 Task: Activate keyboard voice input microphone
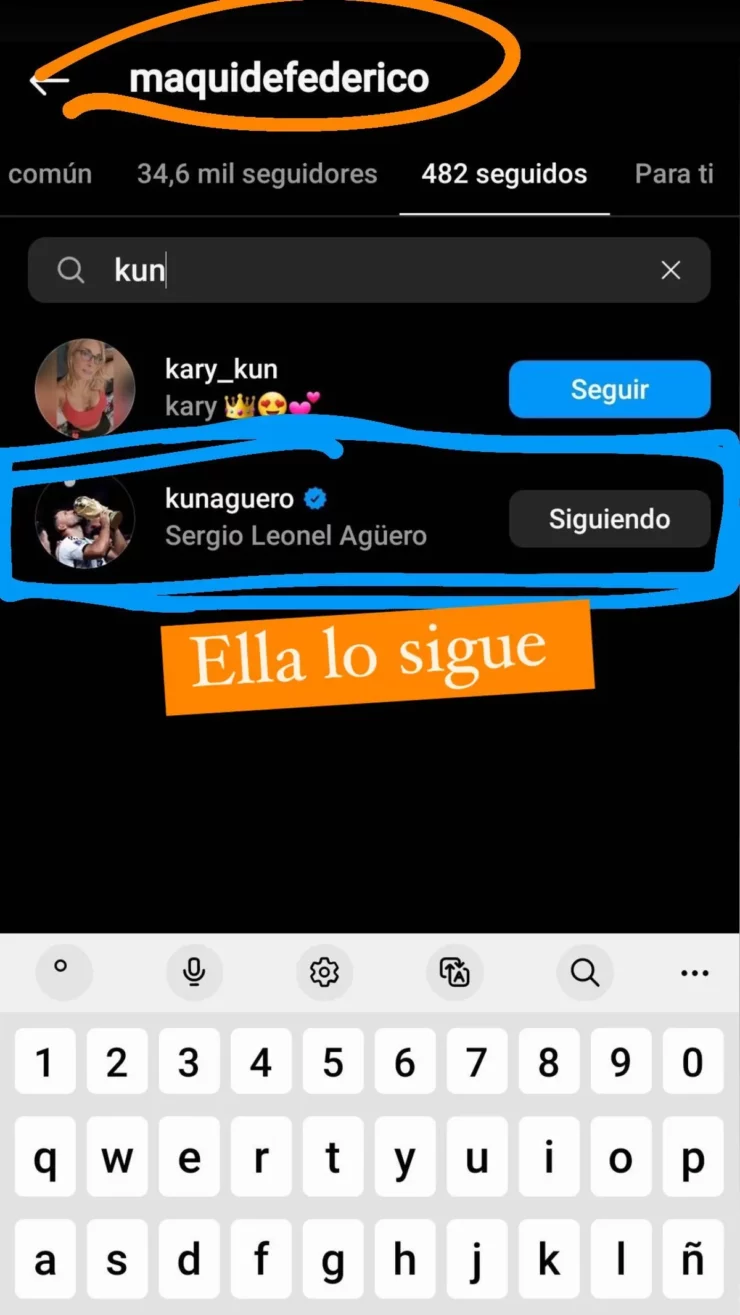click(194, 972)
